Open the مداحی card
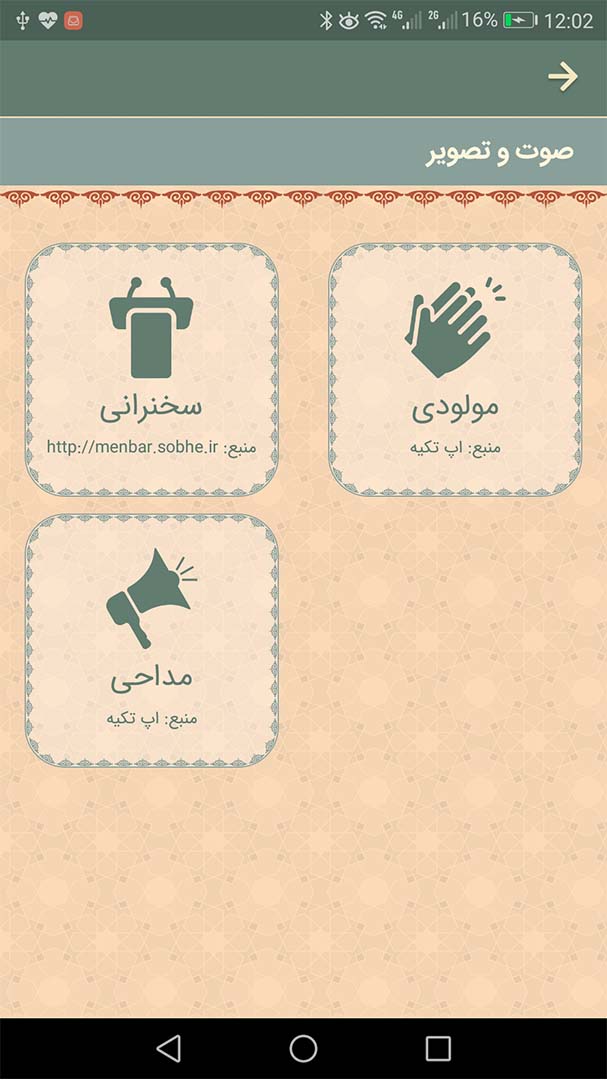Image resolution: width=607 pixels, height=1080 pixels. point(152,641)
